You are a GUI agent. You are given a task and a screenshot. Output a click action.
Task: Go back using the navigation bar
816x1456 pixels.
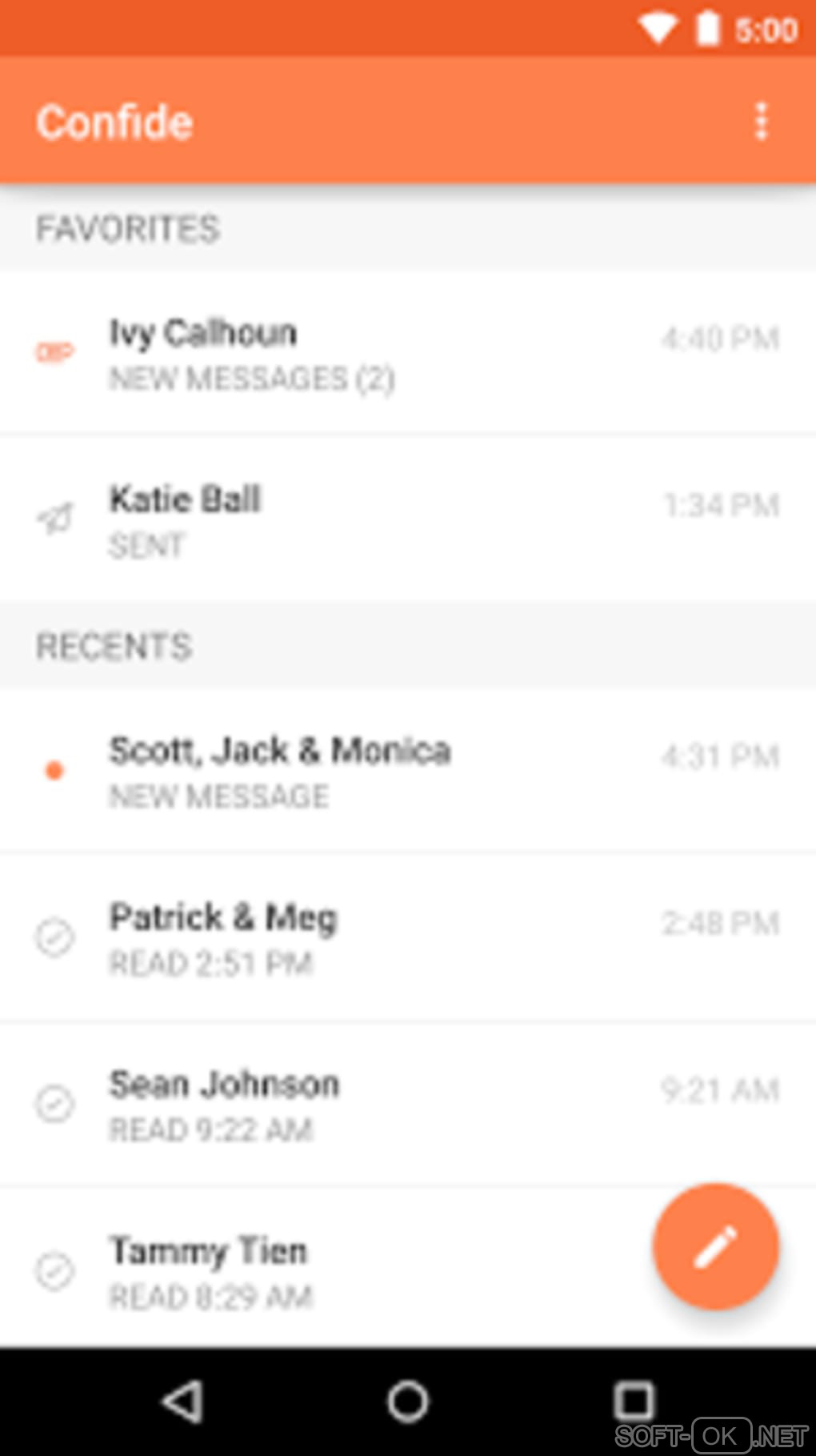point(182,1401)
